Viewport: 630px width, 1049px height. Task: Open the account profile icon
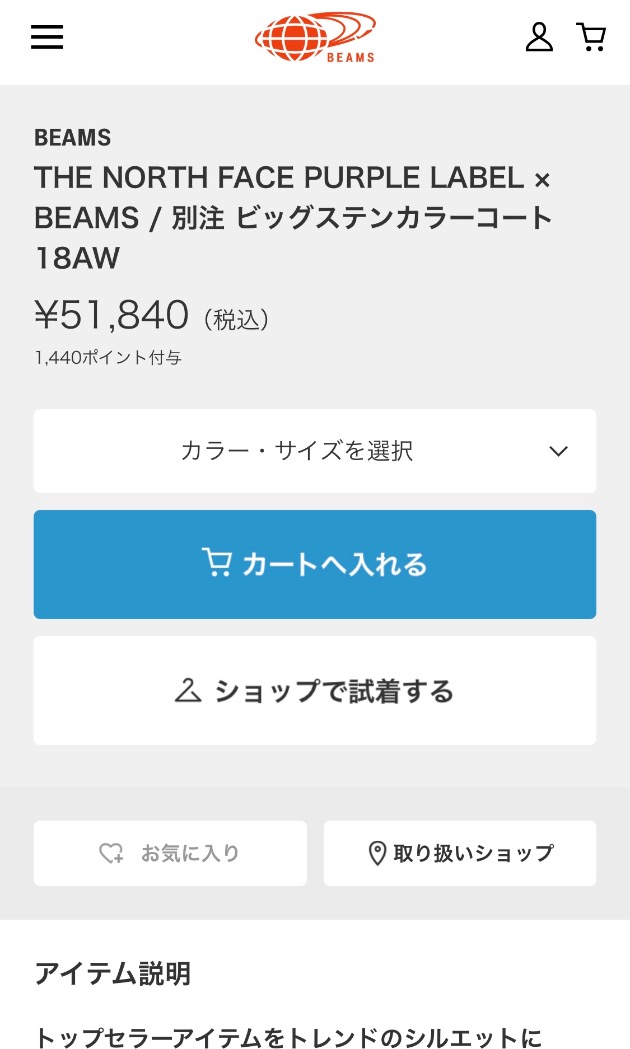point(539,38)
